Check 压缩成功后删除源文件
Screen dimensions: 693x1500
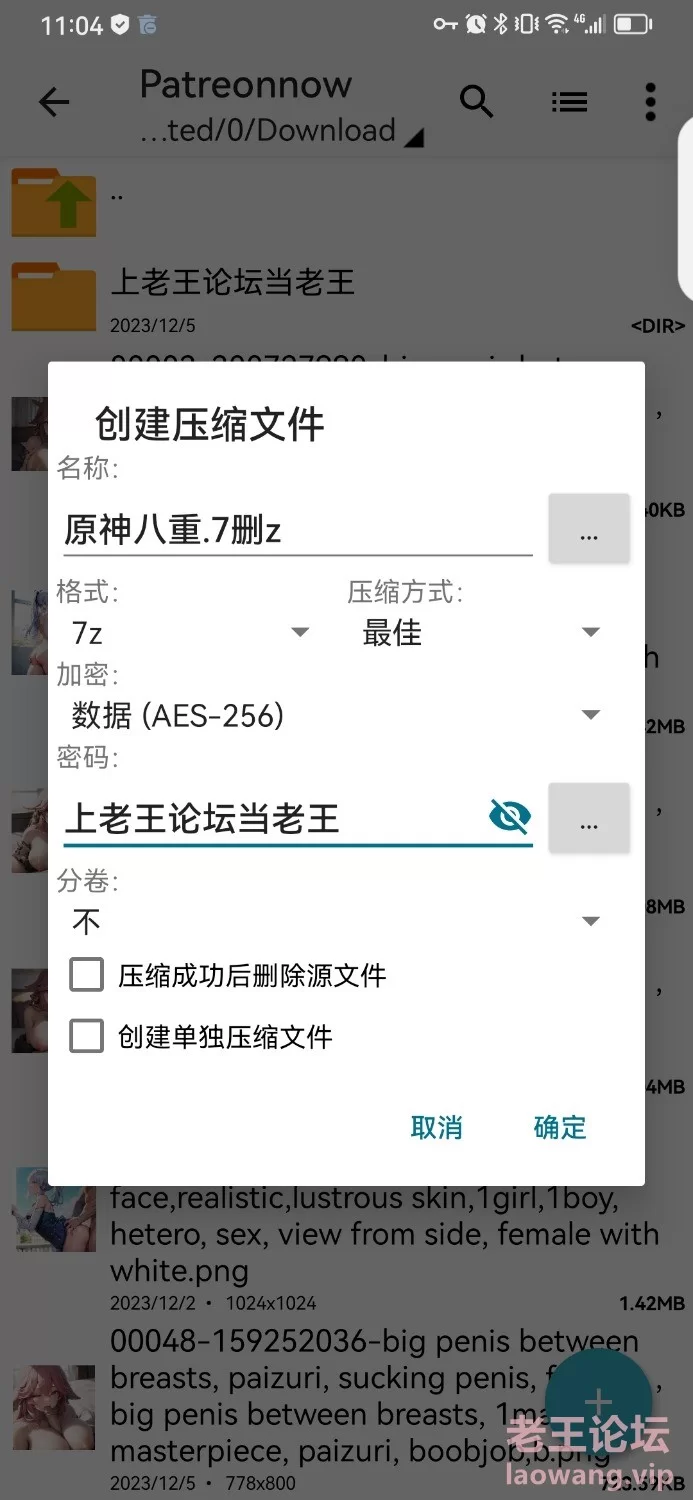87,975
